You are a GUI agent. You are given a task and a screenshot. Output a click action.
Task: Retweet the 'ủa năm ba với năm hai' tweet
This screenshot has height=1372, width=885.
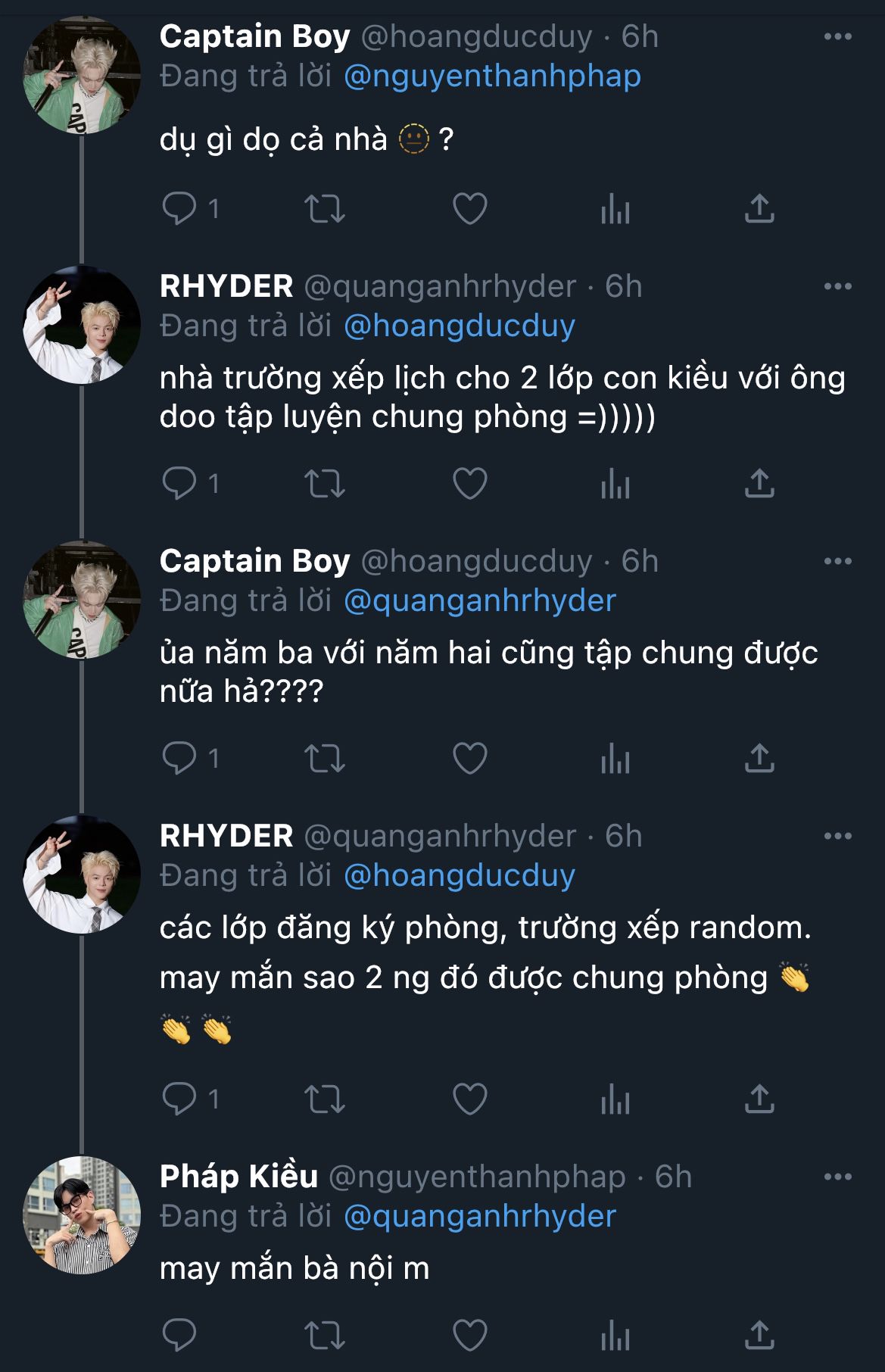pos(324,758)
